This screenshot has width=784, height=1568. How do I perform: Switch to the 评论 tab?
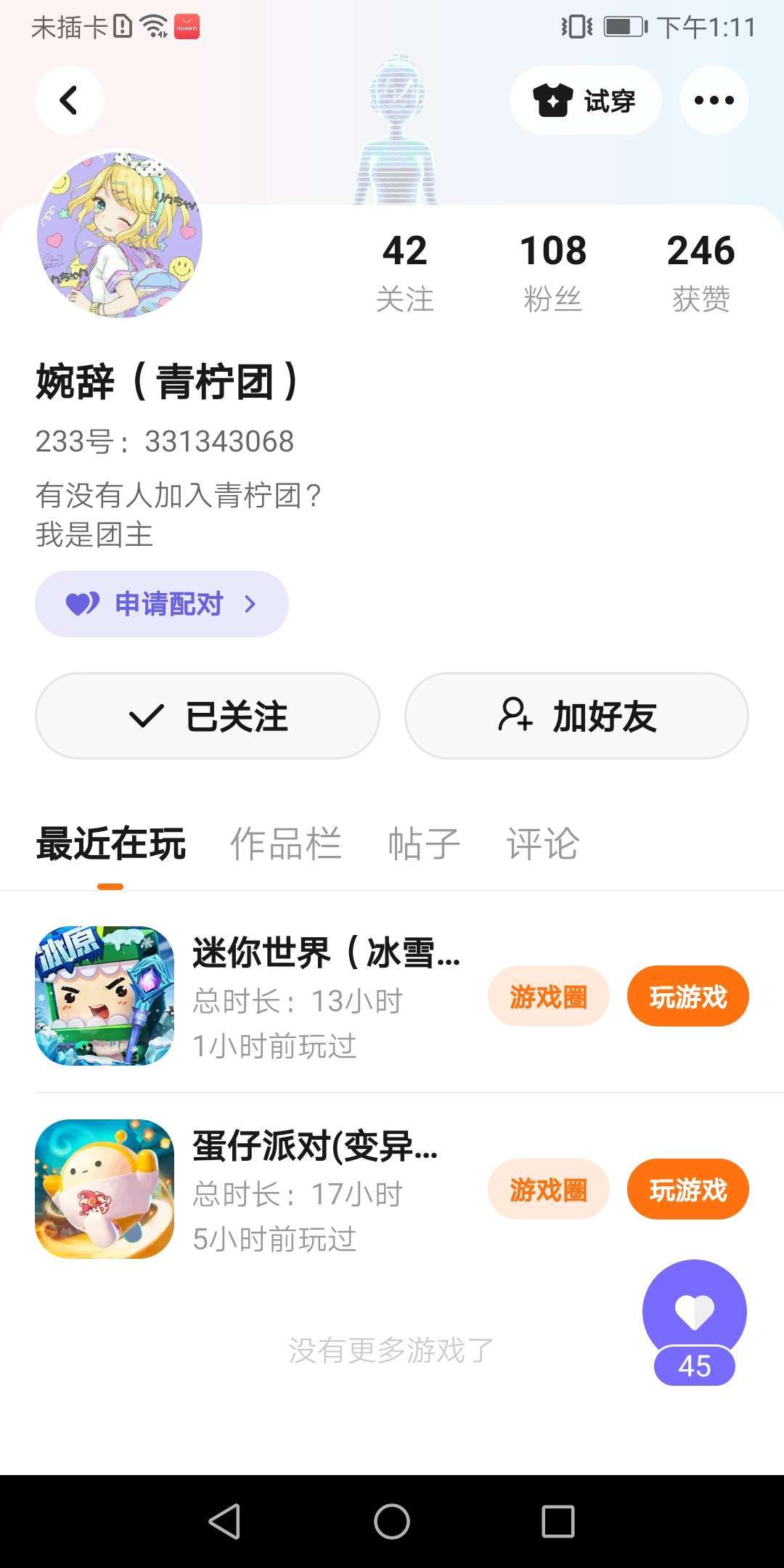coord(542,844)
